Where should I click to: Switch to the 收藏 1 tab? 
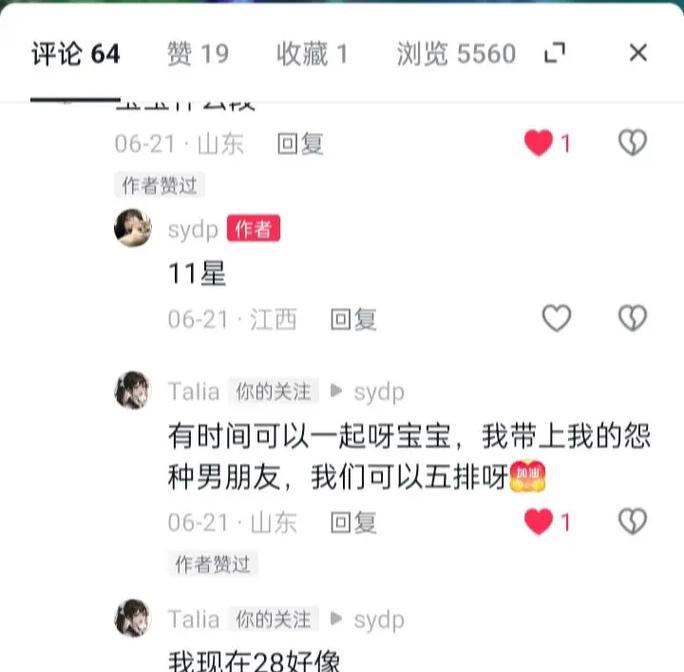point(313,54)
